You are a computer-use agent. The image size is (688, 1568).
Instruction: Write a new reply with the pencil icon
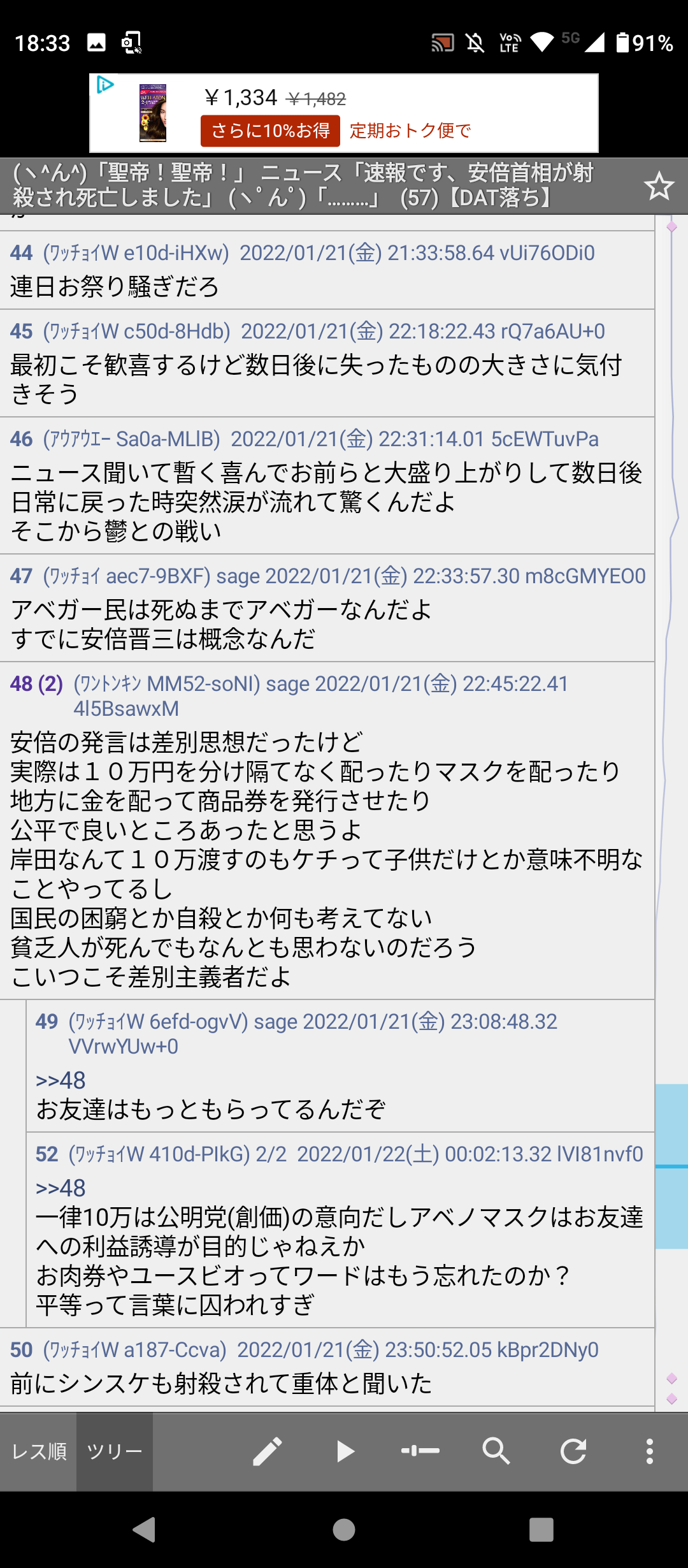[268, 1451]
